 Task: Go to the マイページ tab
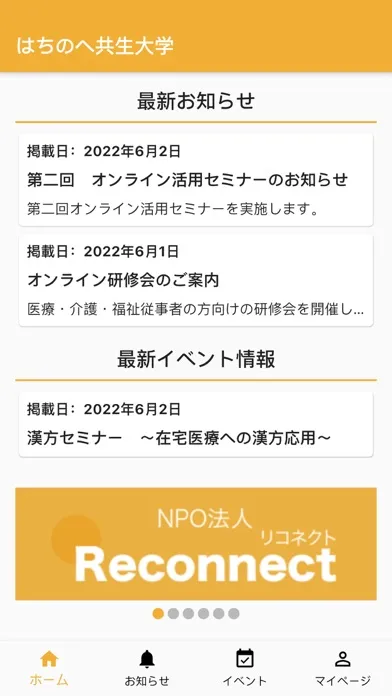(342, 668)
